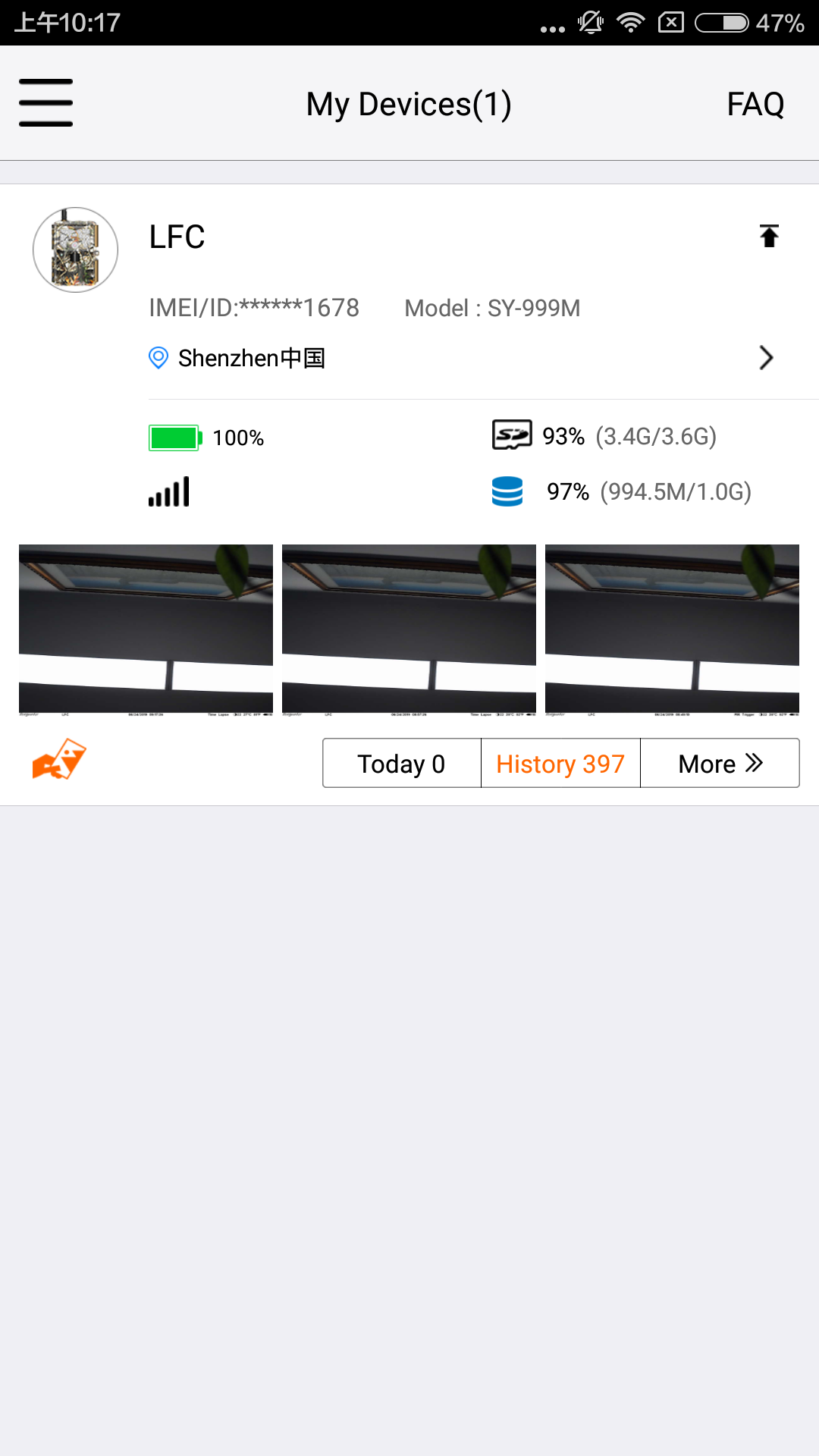Tap the More button
Image resolution: width=819 pixels, height=1456 pixels.
coord(720,763)
